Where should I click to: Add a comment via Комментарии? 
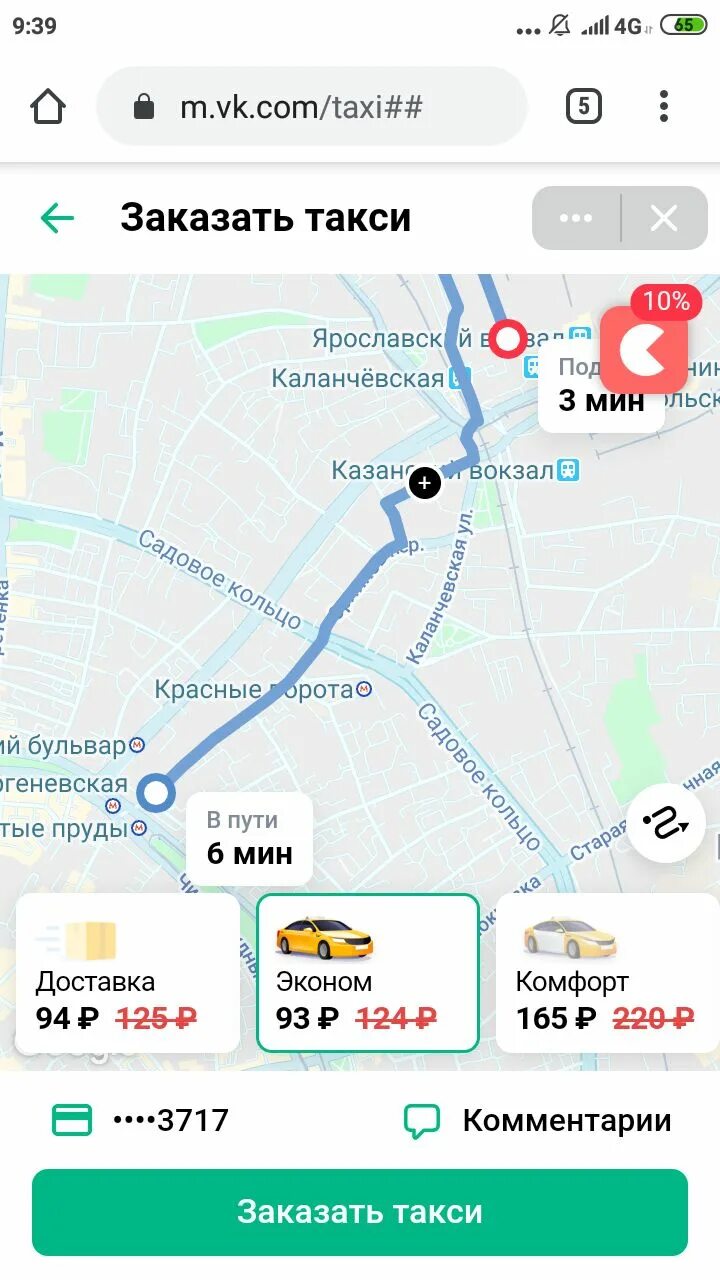537,1120
